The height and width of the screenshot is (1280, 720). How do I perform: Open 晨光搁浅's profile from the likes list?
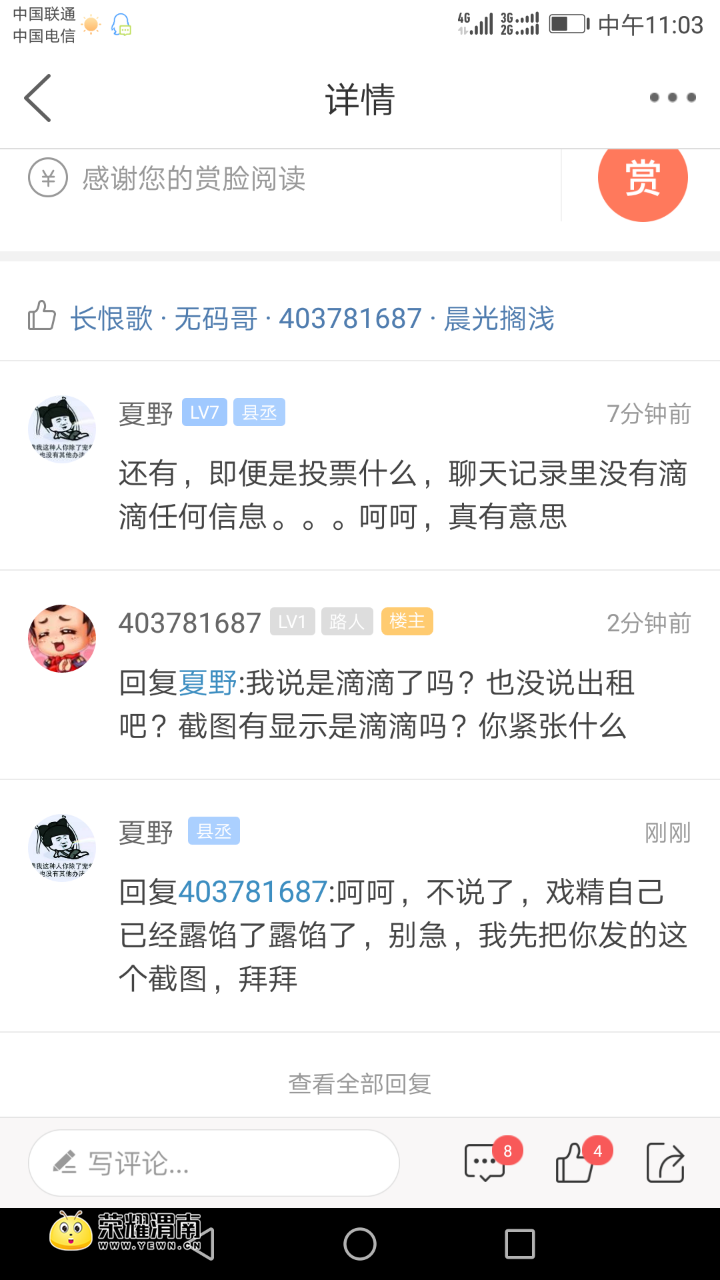(x=498, y=319)
